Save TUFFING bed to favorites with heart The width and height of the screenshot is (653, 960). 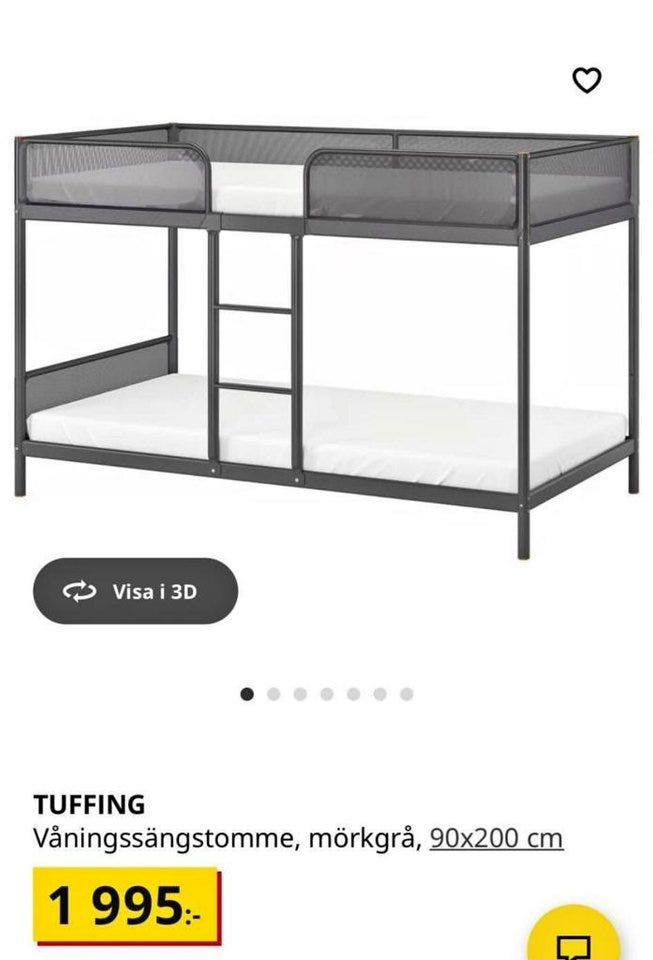(587, 81)
